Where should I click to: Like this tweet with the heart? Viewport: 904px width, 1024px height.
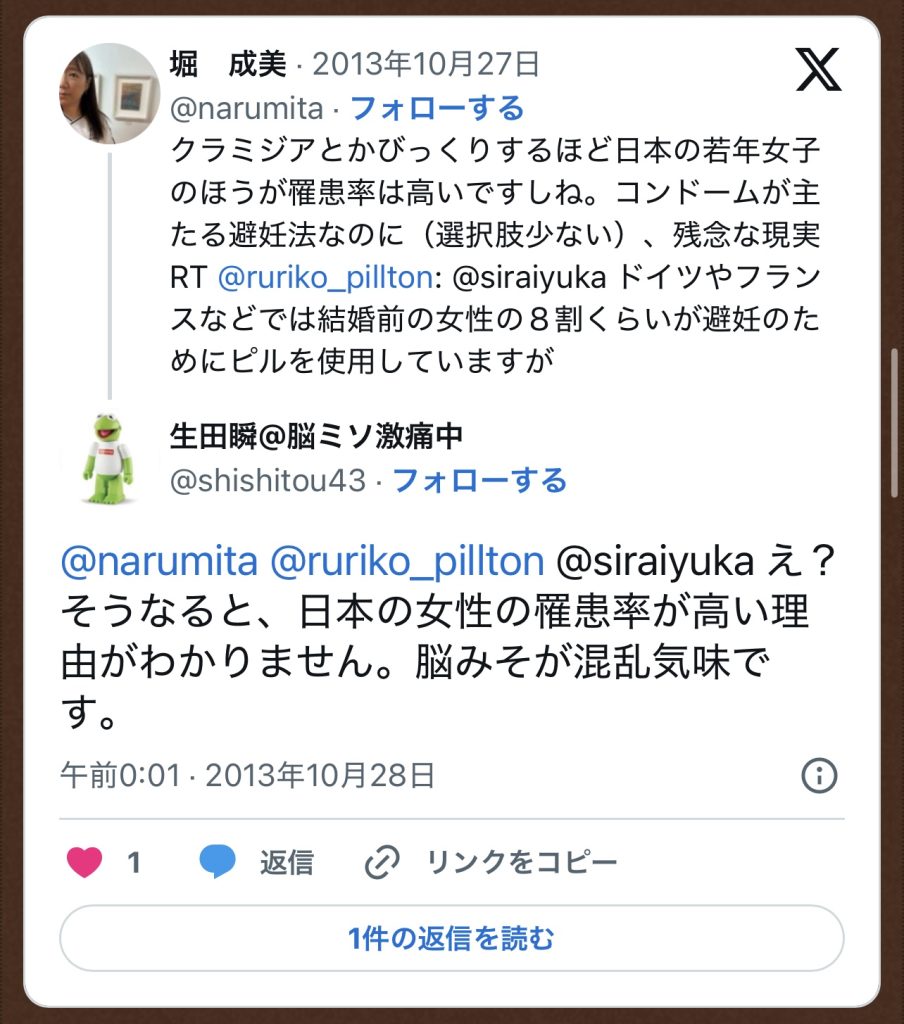click(85, 862)
